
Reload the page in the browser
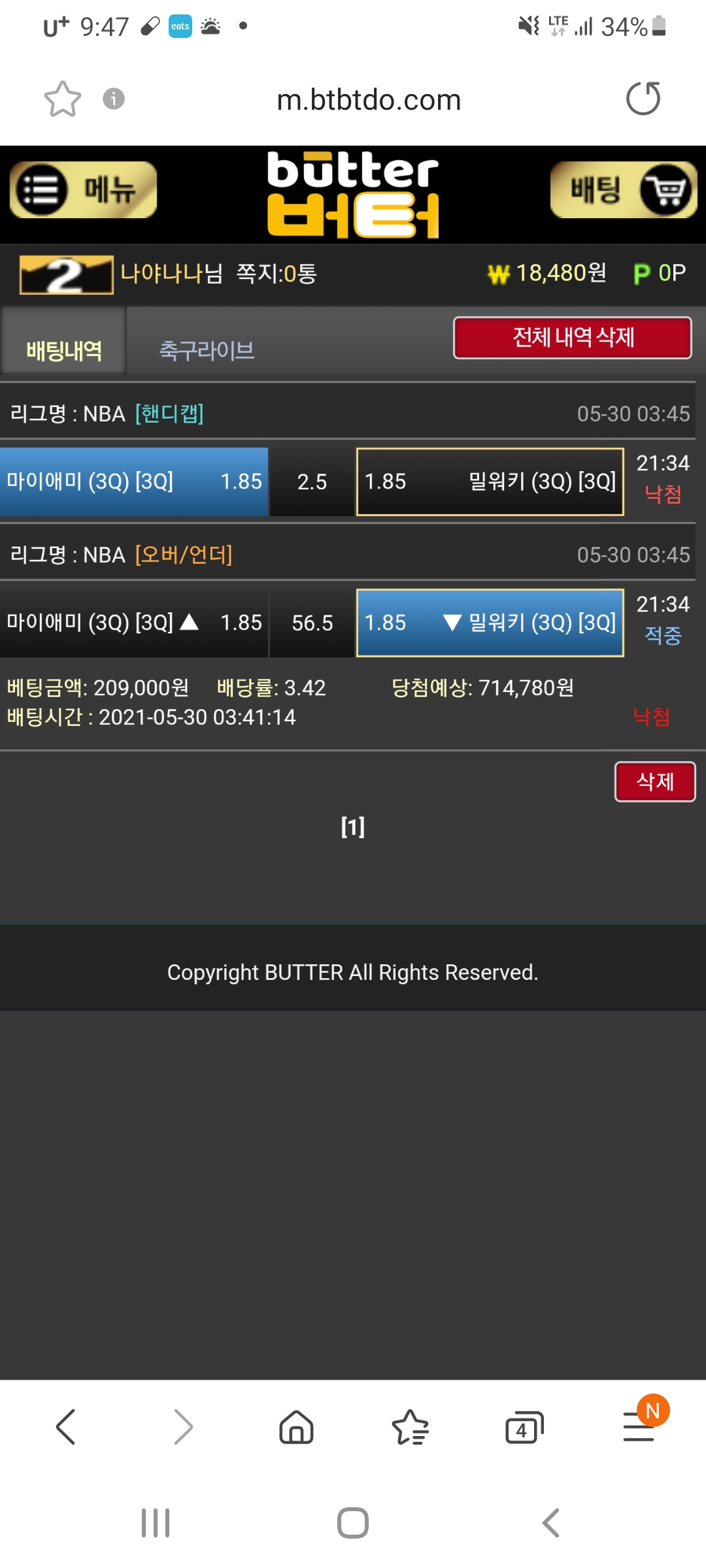(x=643, y=99)
